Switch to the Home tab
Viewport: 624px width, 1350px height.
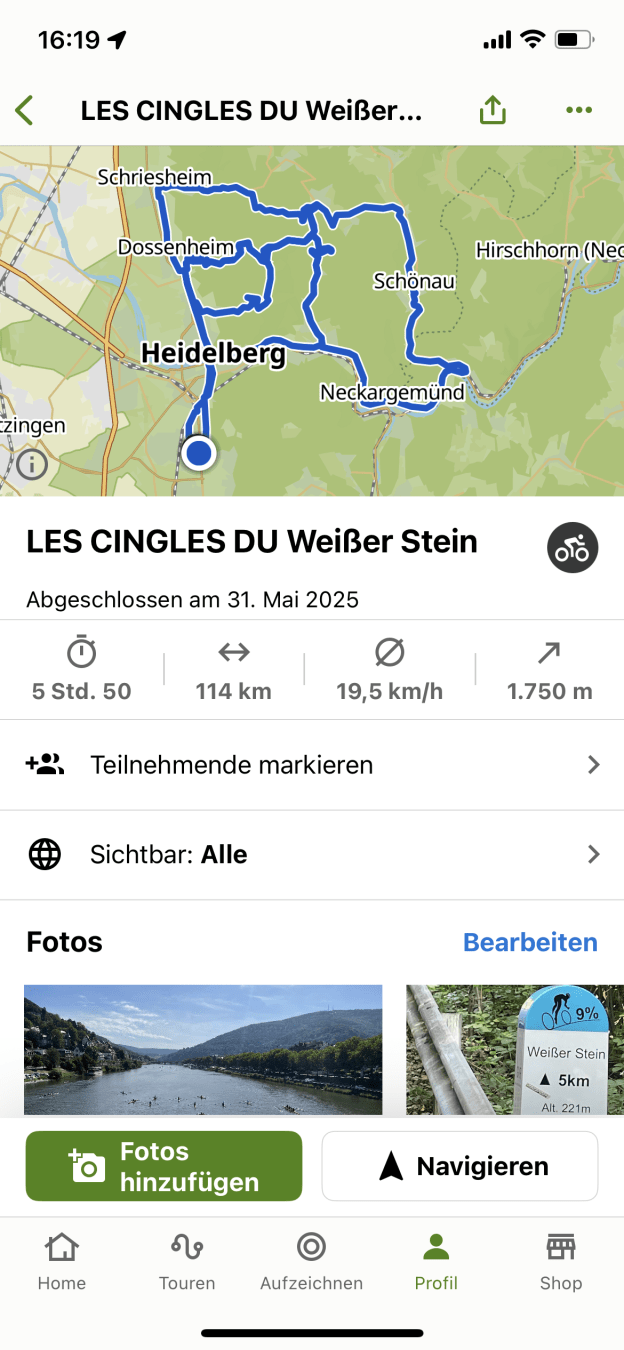pos(62,1260)
